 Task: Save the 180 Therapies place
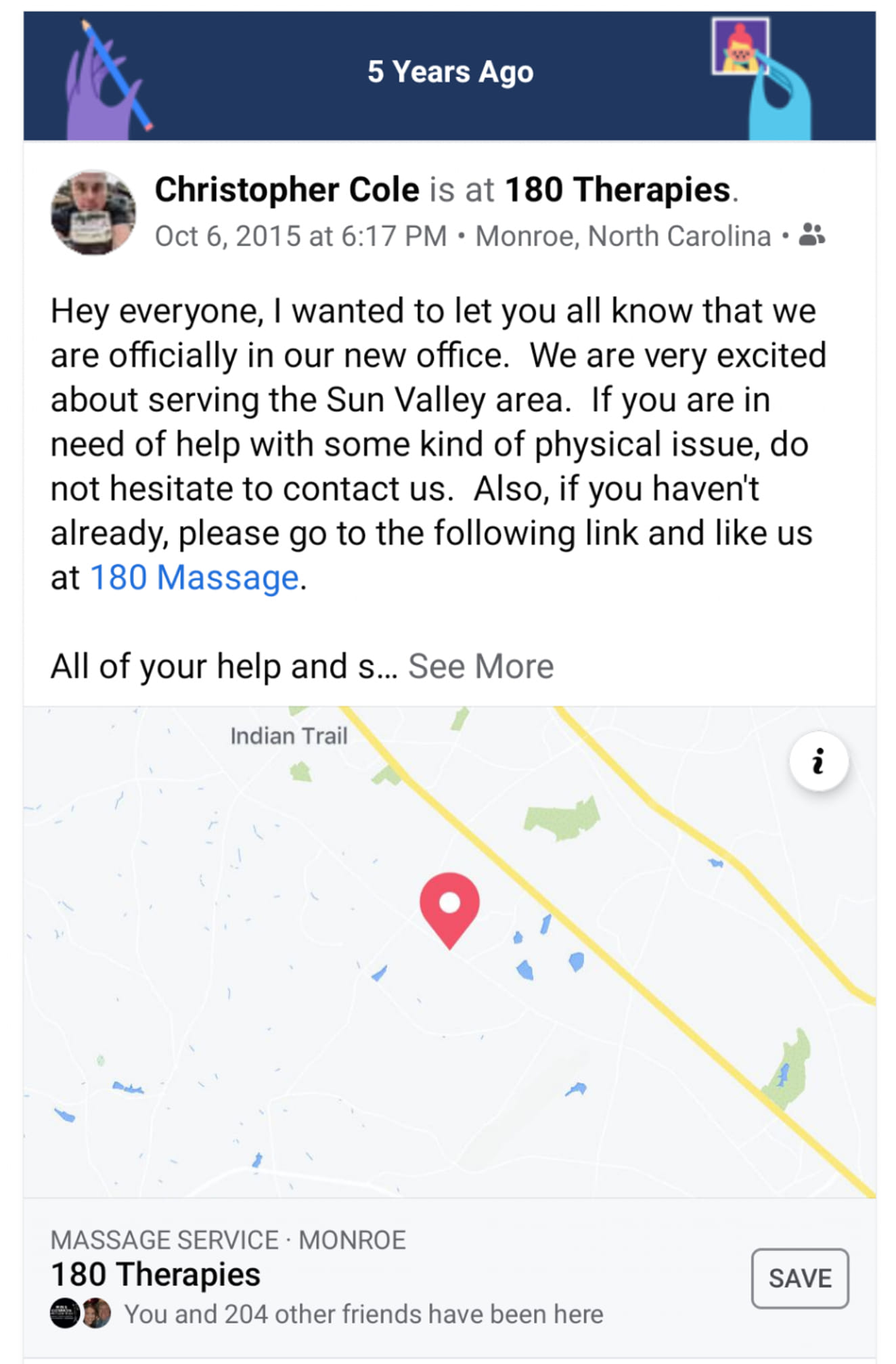799,1278
